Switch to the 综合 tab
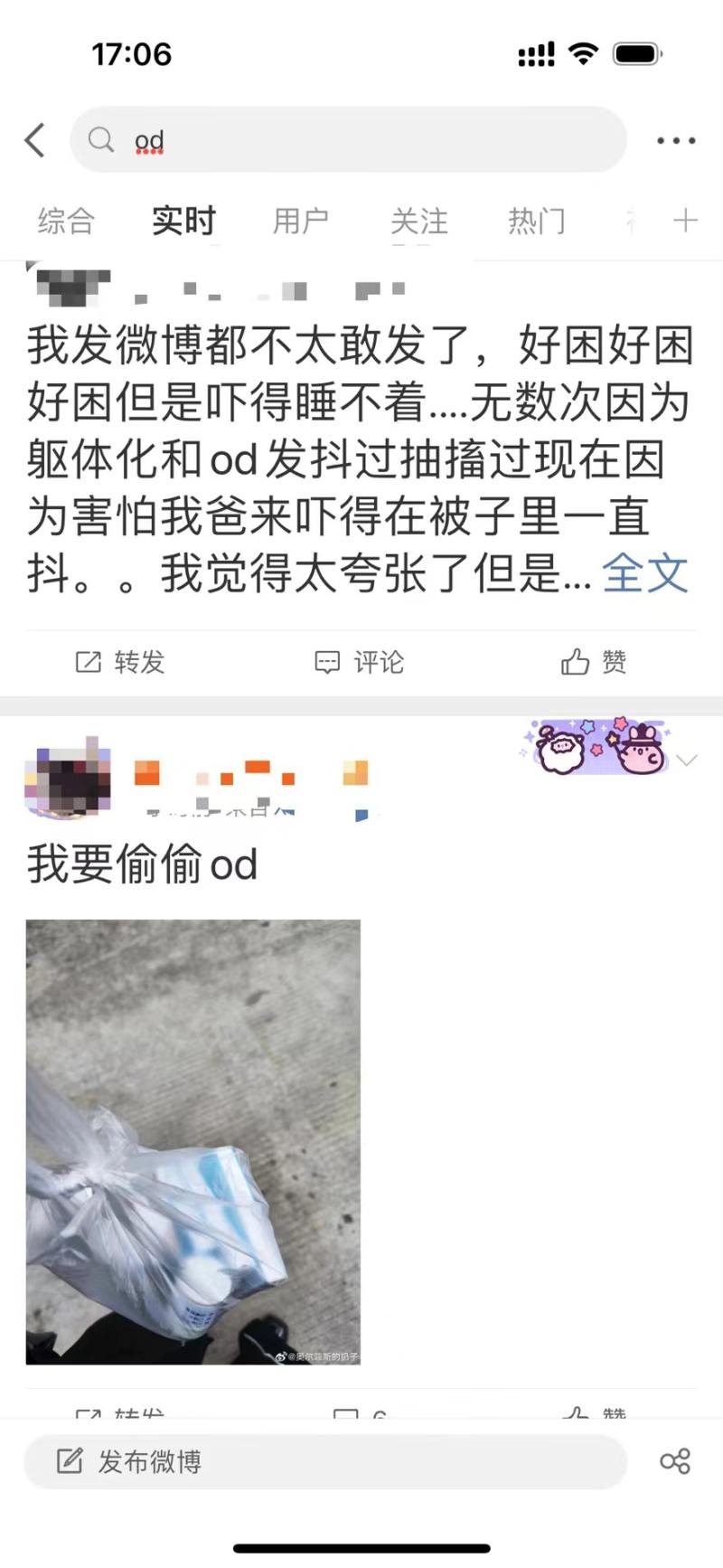This screenshot has width=723, height=1568. coord(66,221)
